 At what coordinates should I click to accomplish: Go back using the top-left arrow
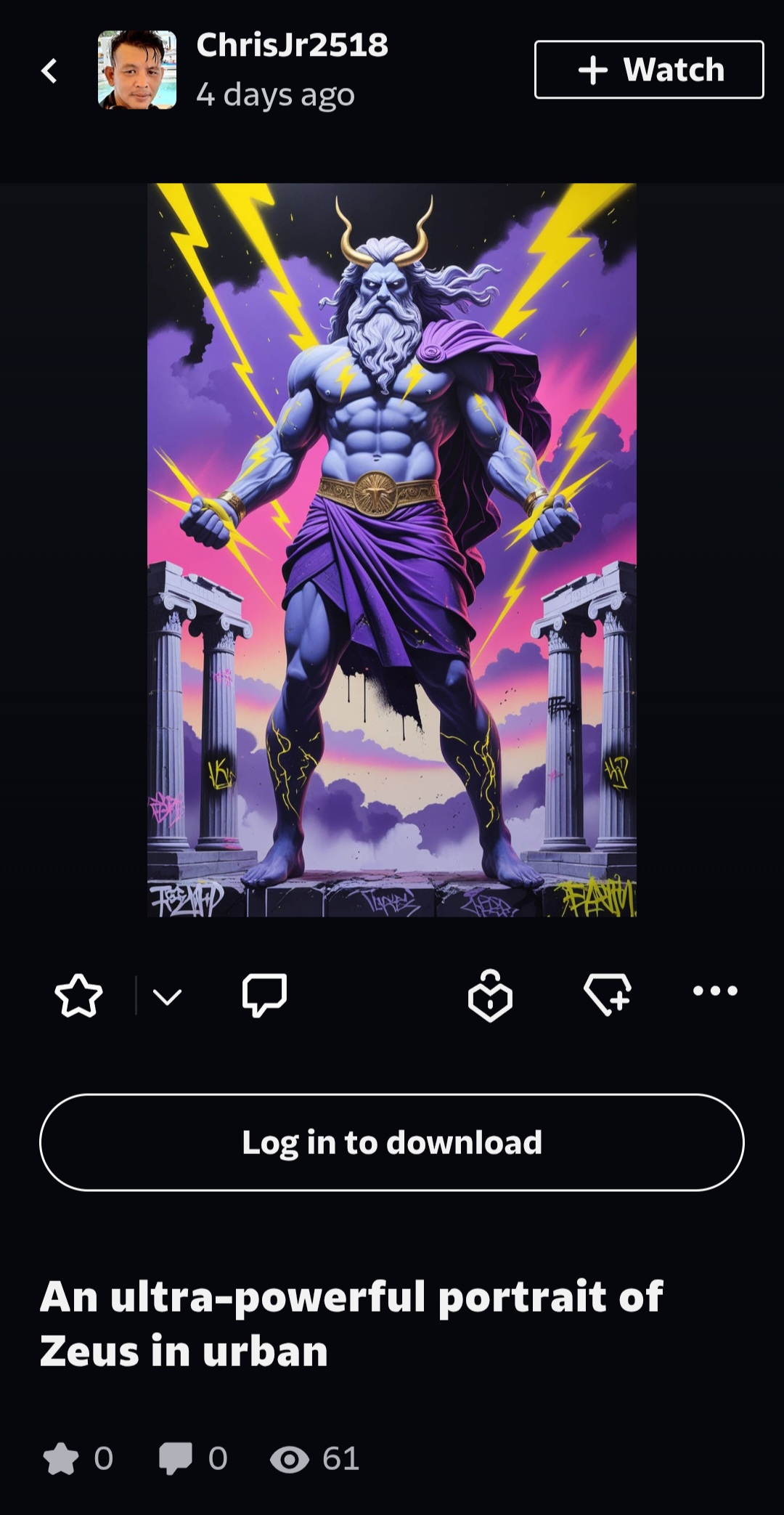49,71
